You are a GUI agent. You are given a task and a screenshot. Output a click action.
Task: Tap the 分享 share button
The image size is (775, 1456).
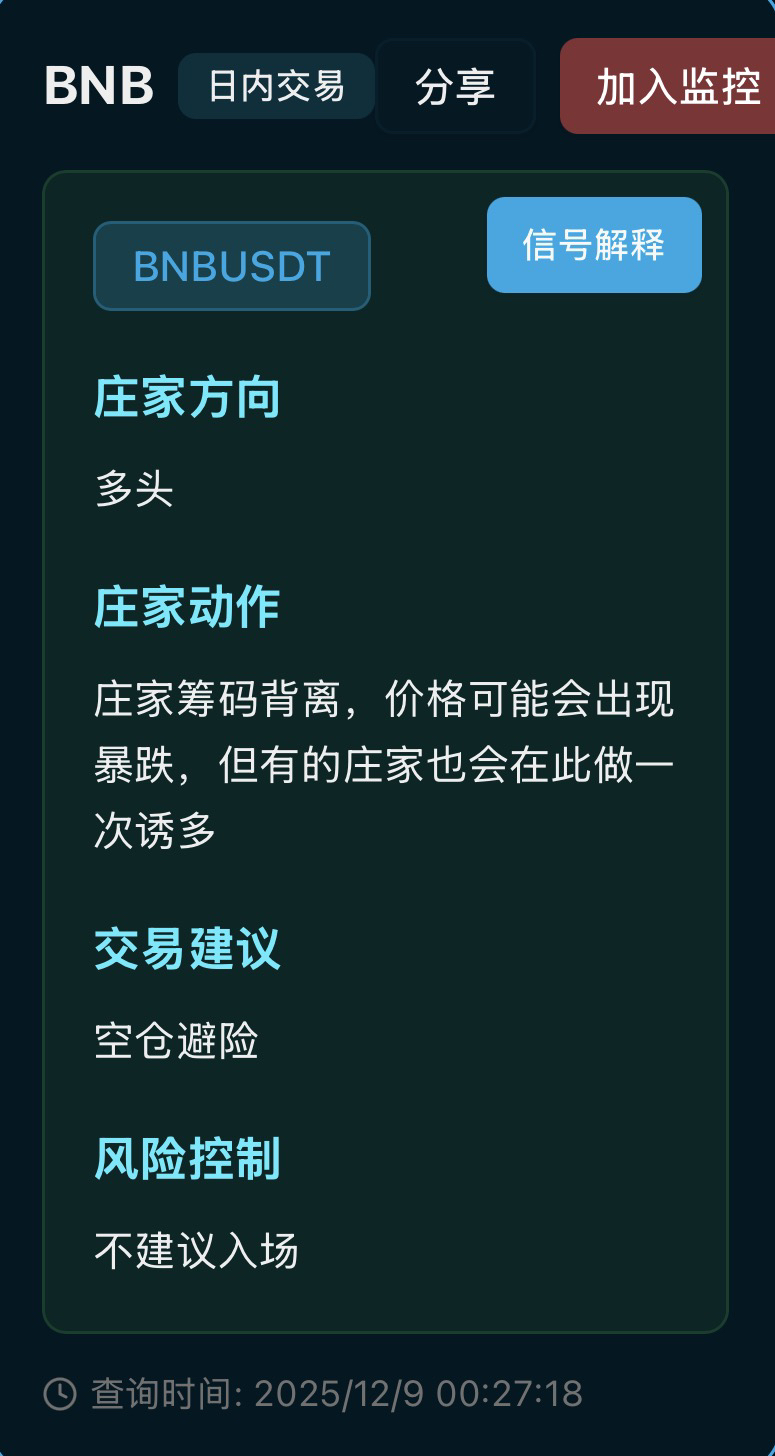pyautogui.click(x=455, y=87)
